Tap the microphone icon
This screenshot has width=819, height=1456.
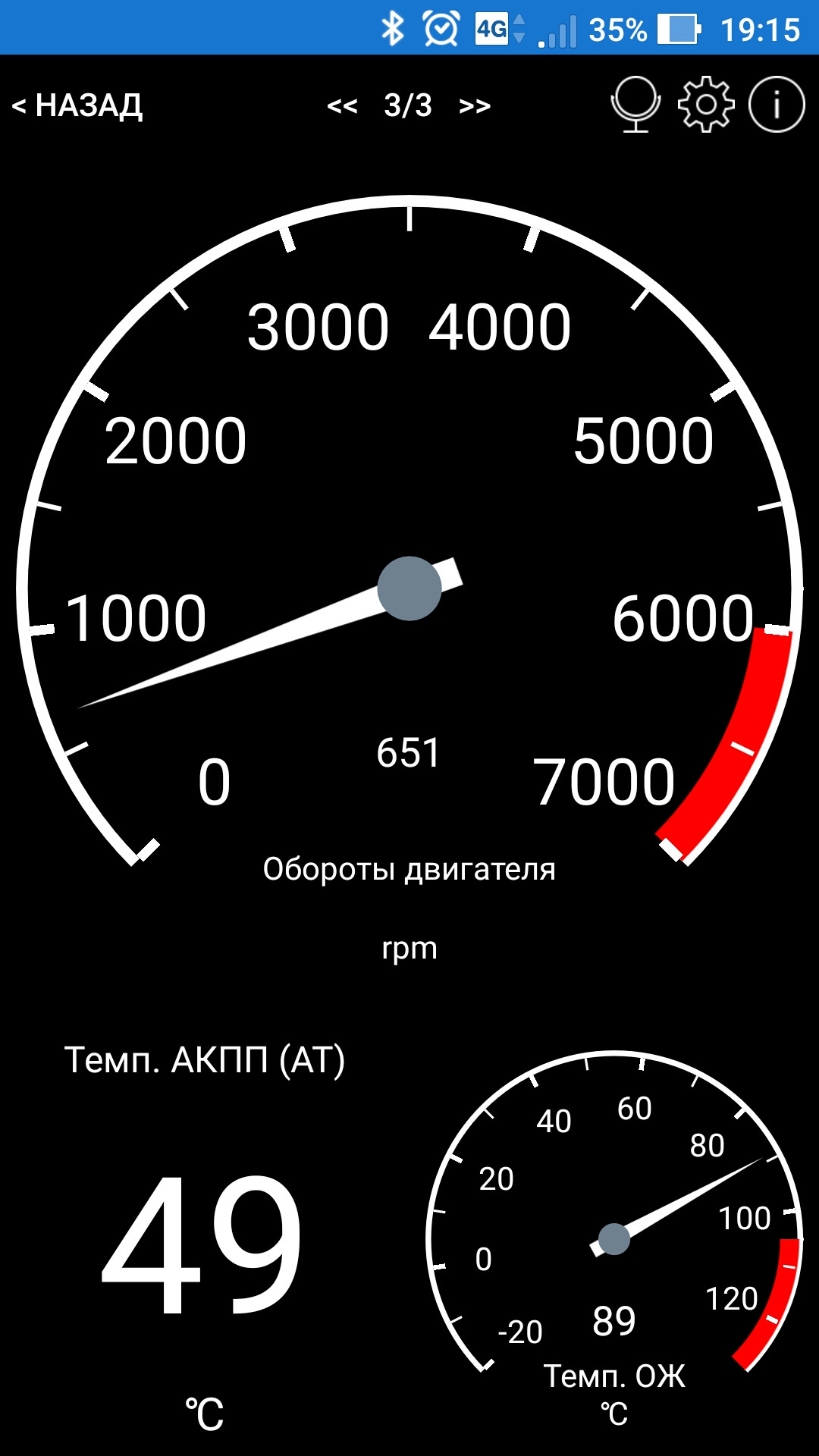click(x=635, y=105)
